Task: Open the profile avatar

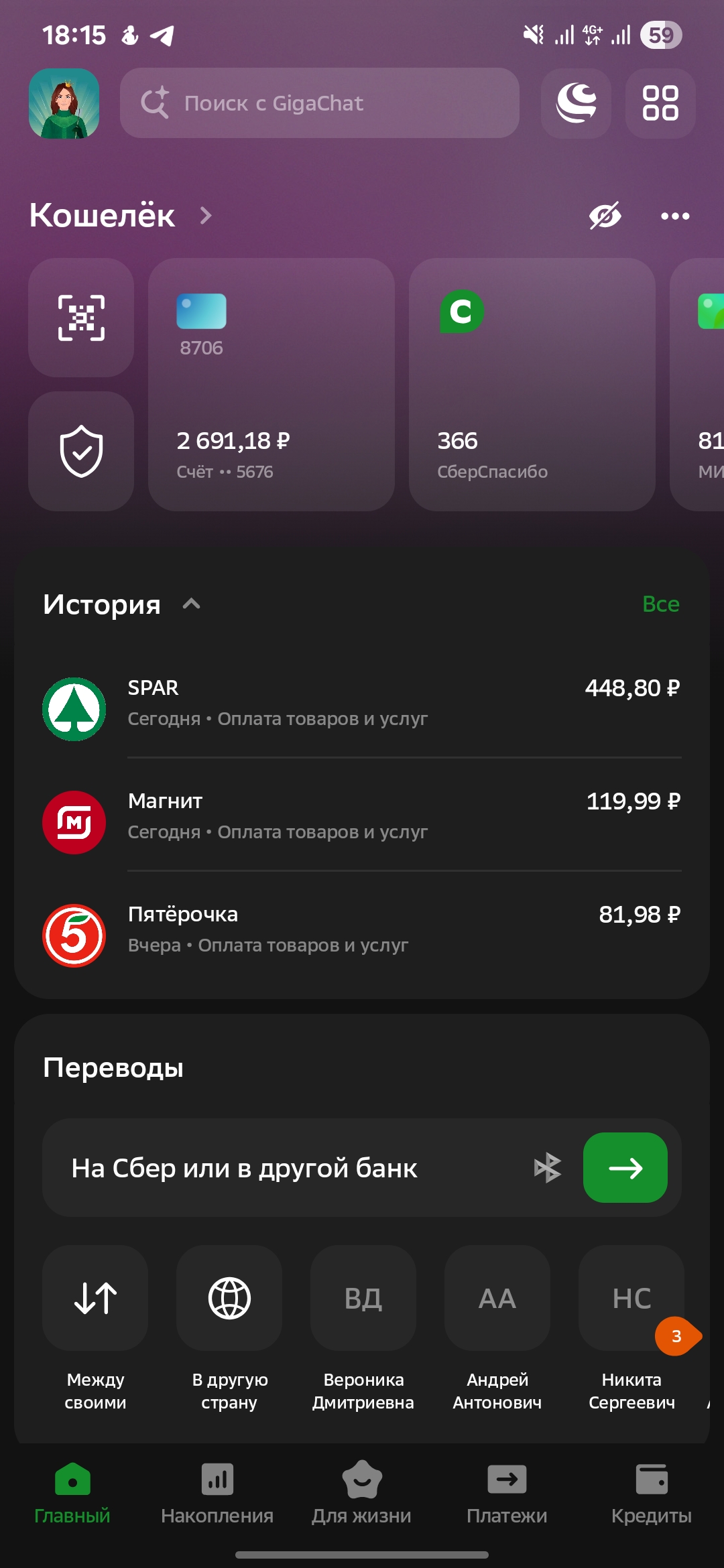Action: [64, 104]
